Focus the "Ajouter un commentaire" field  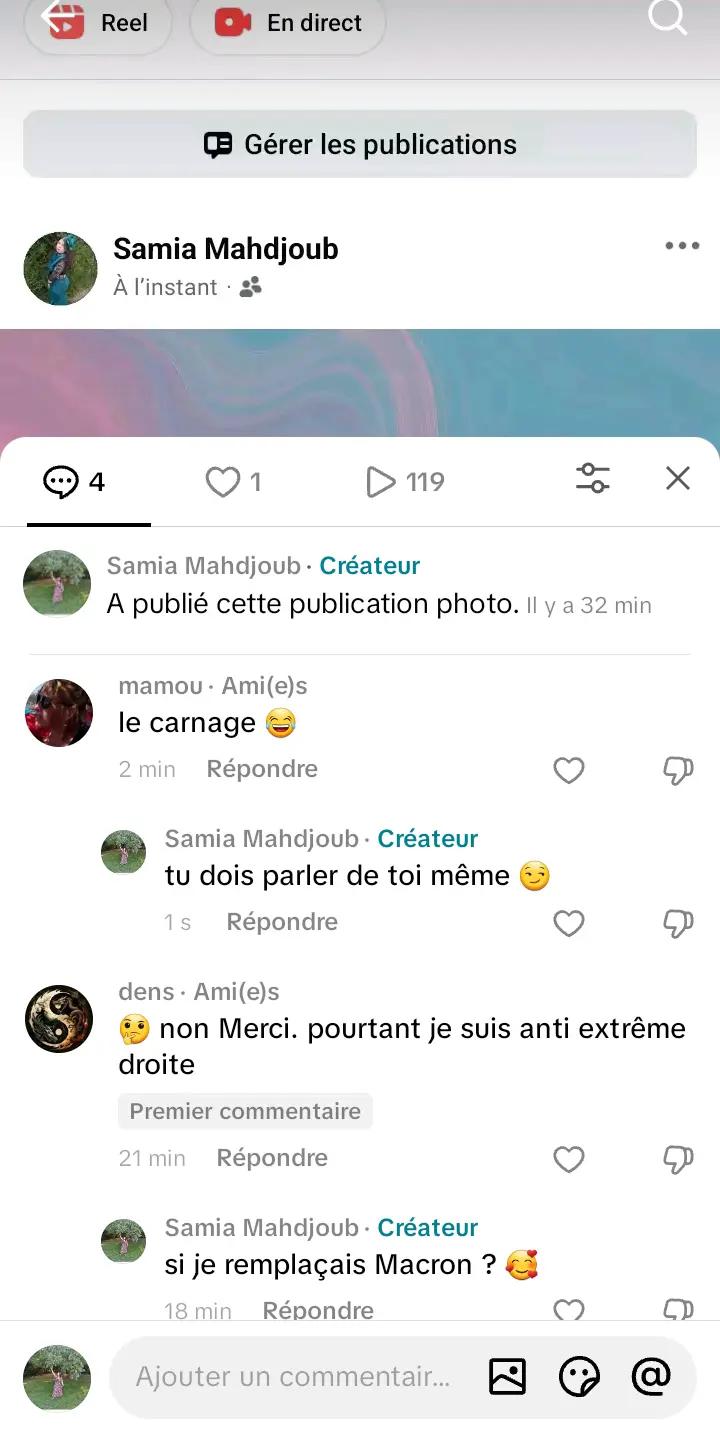[293, 1377]
